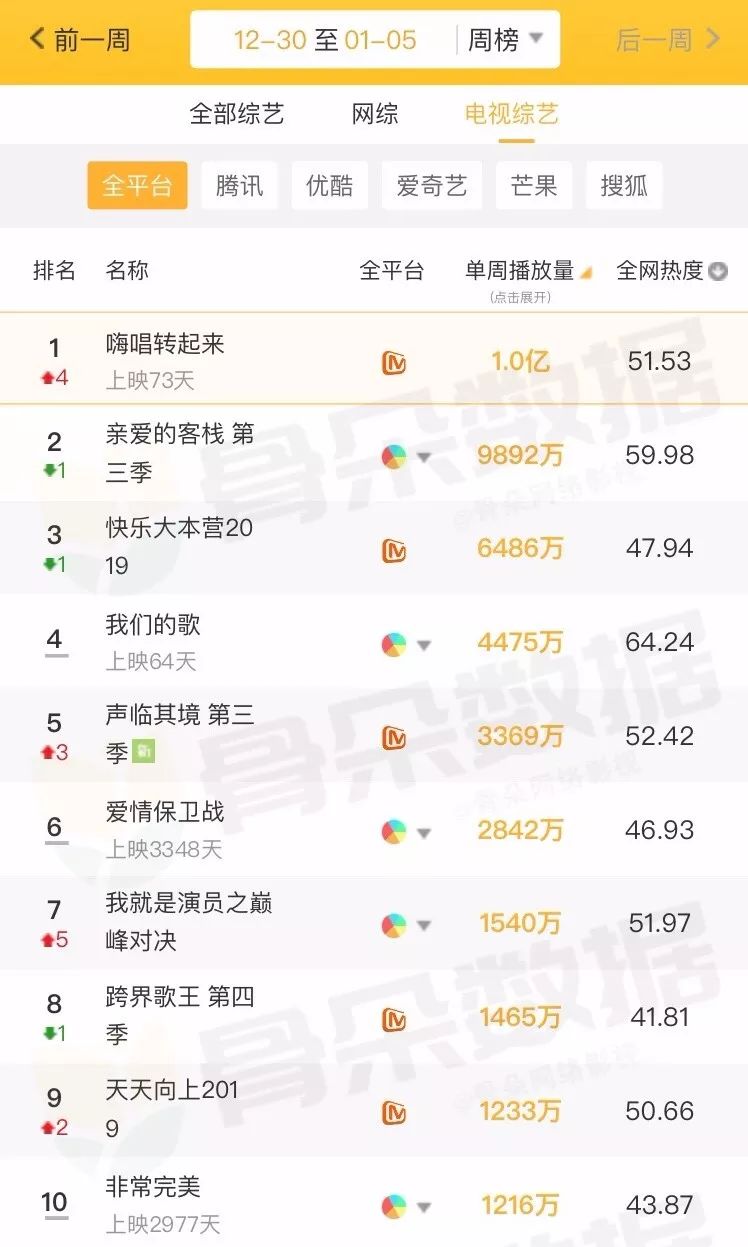Filter by 芒果 platform

(534, 186)
